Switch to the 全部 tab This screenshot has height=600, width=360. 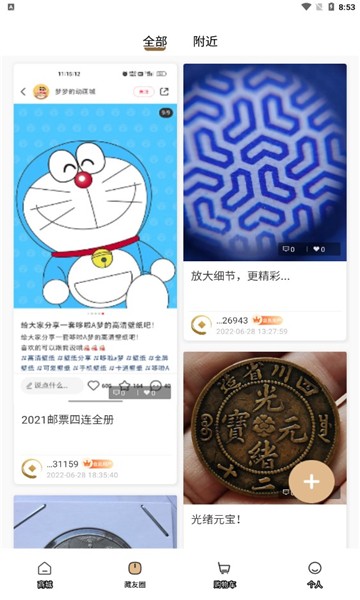coord(155,41)
